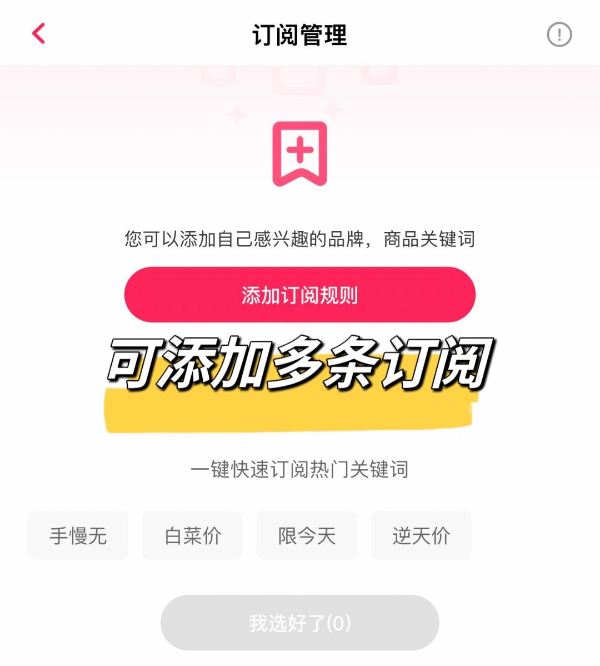The image size is (600, 666).
Task: Select the 逆天价 keyword chip
Action: click(x=421, y=535)
